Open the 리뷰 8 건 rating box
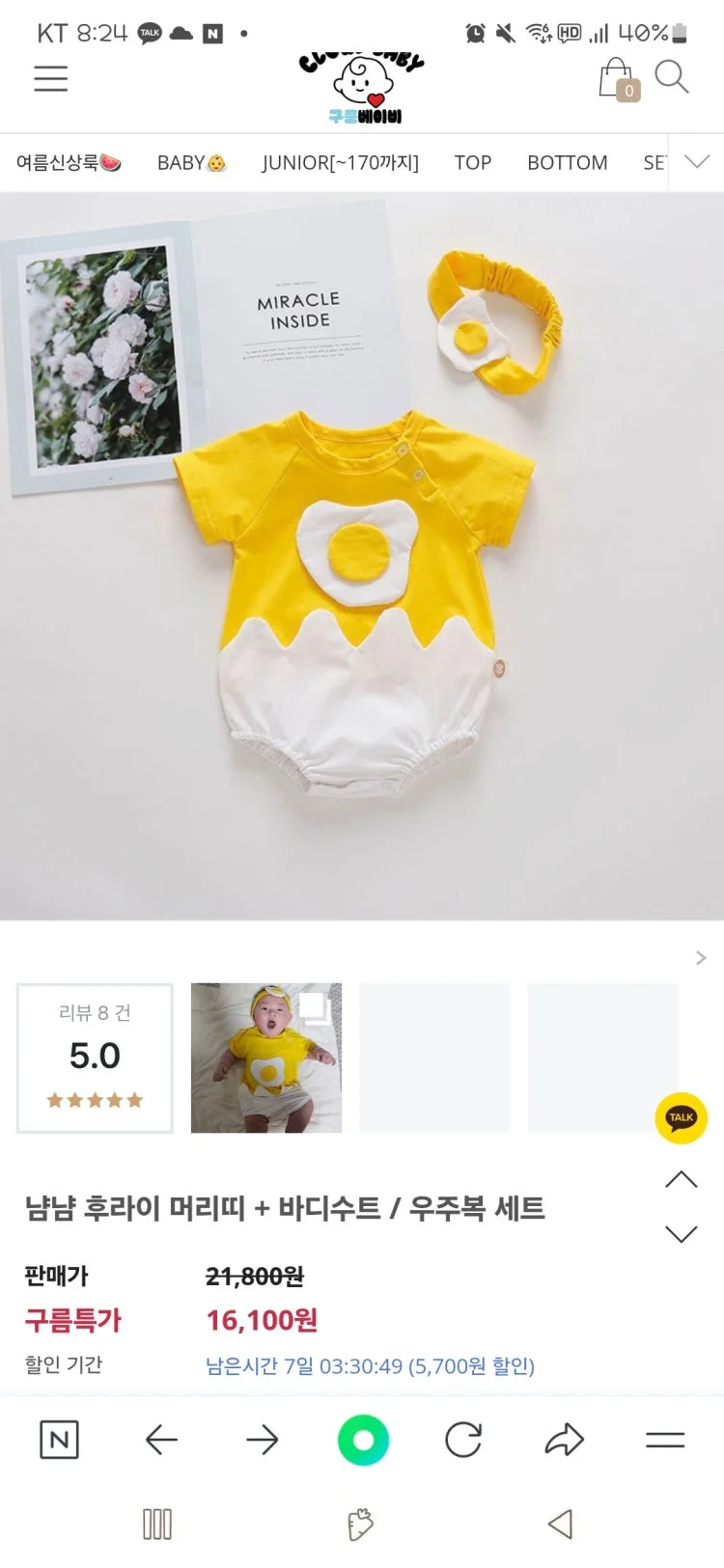Viewport: 724px width, 1568px height. (95, 1058)
